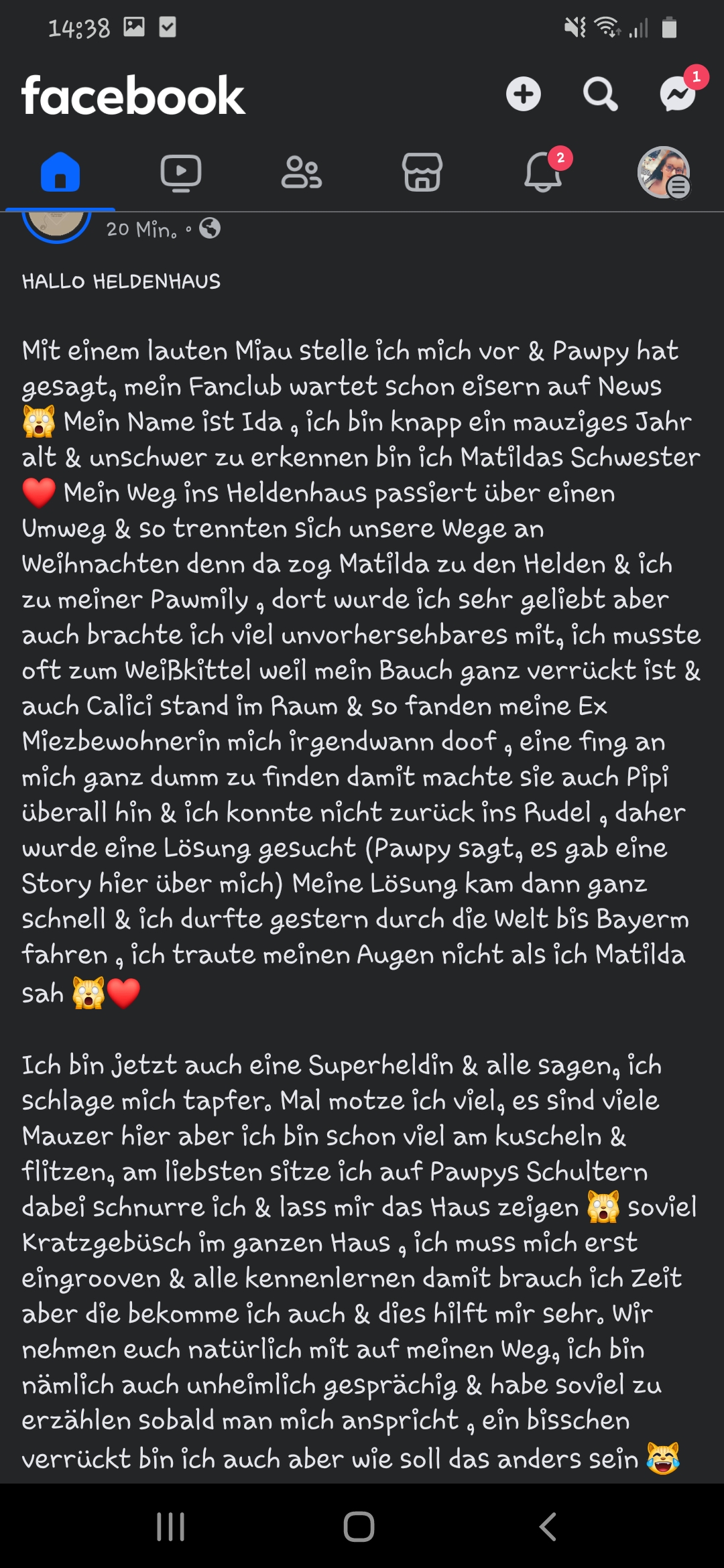The image size is (724, 1568).
Task: Open Messenger chats
Action: point(678,94)
